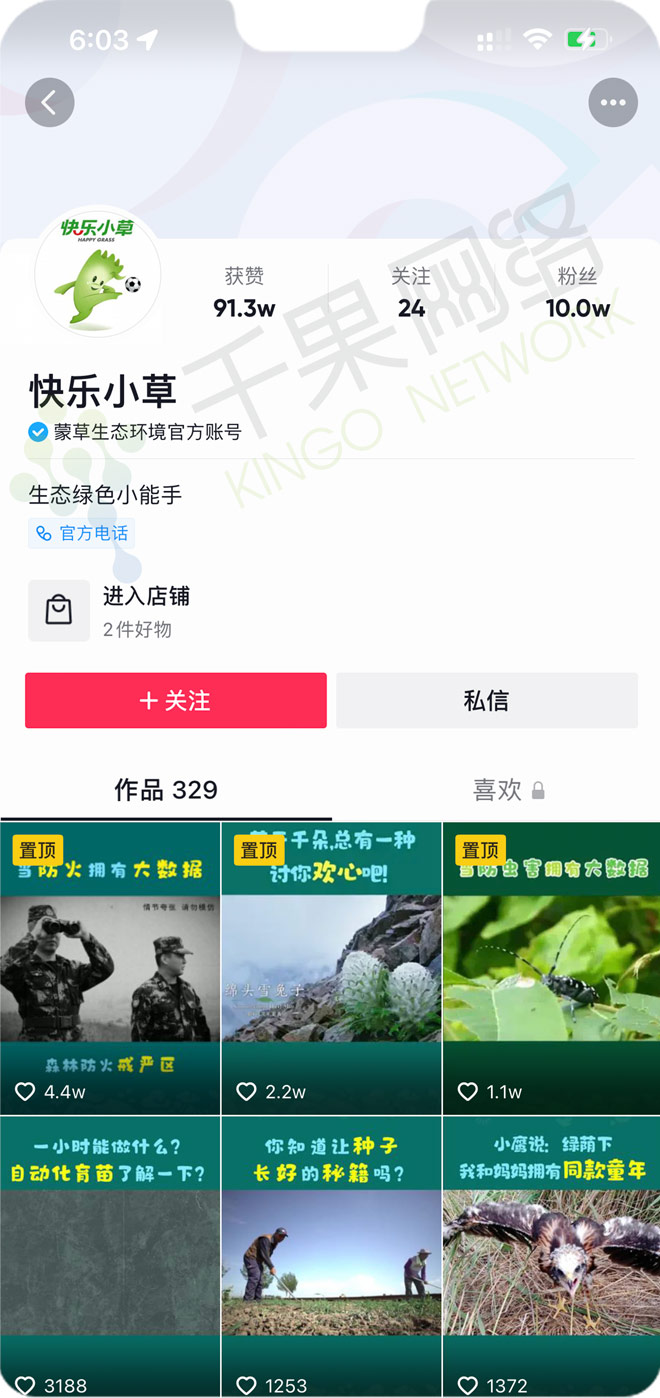Go back using the arrow icon

pos(49,102)
